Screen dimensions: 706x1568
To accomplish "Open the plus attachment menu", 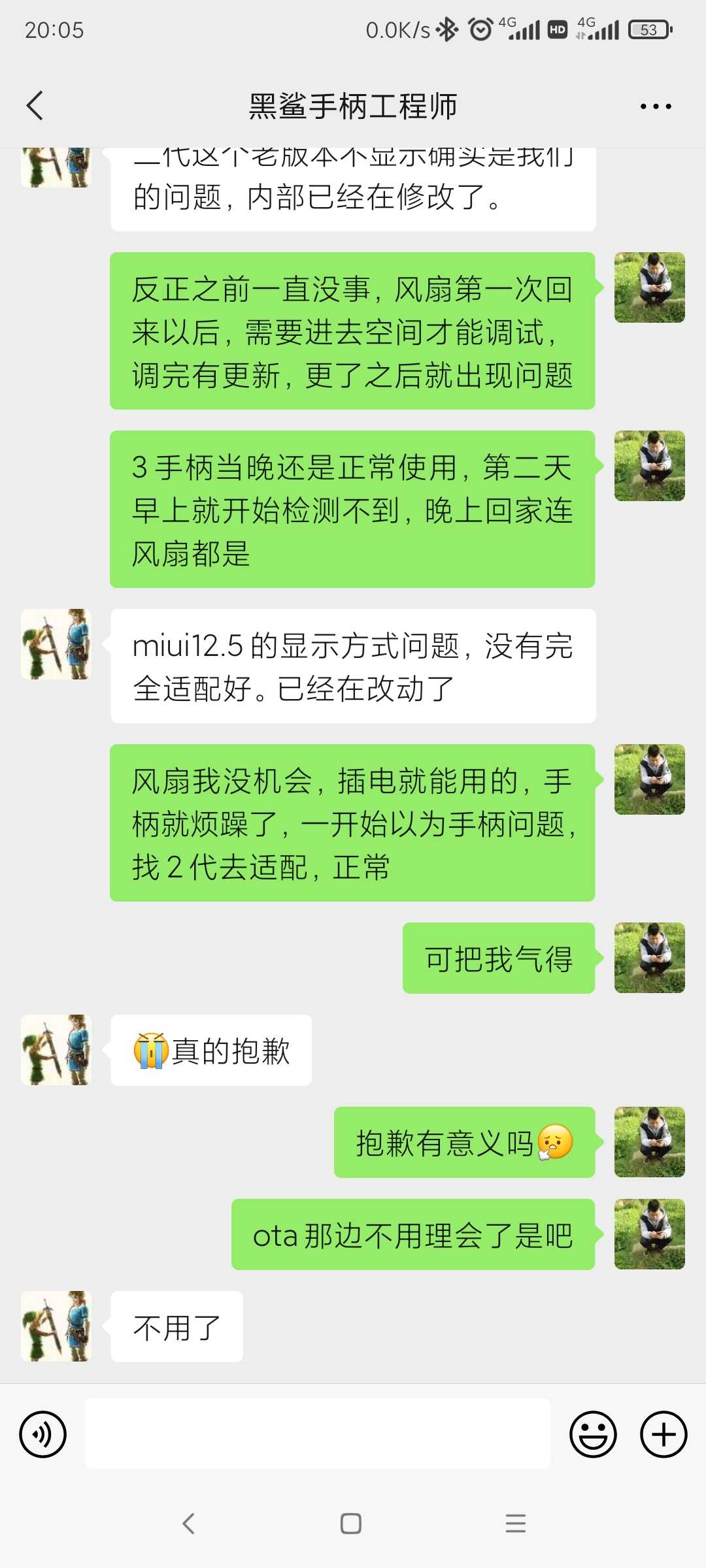I will click(x=663, y=1435).
